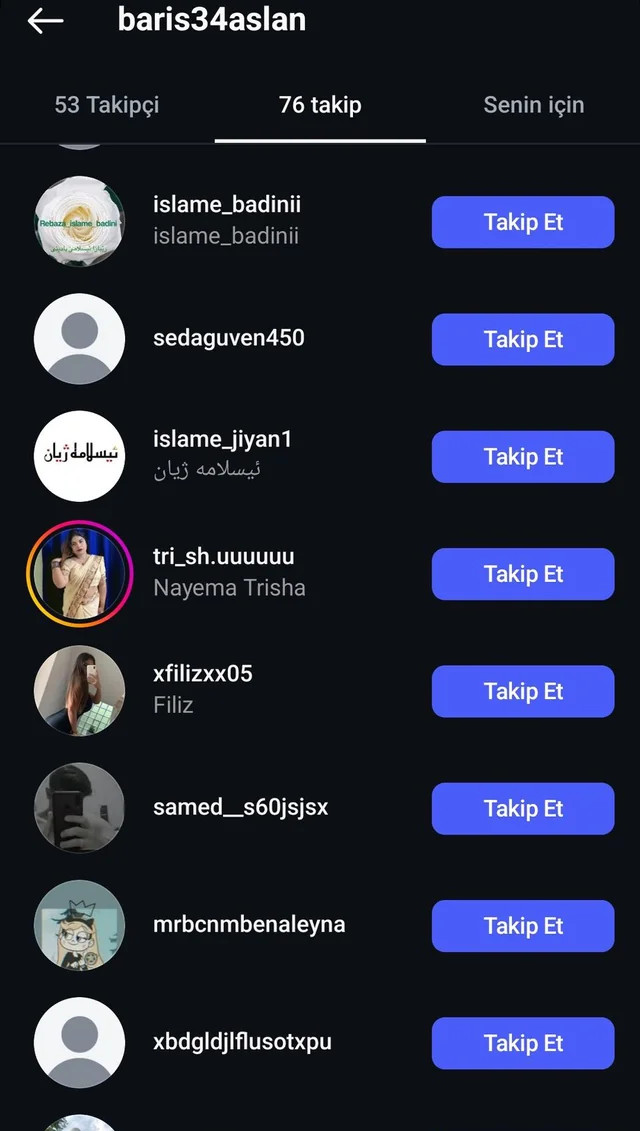Follow mrbcnmbenaleyna with Takip Et

coord(522,926)
